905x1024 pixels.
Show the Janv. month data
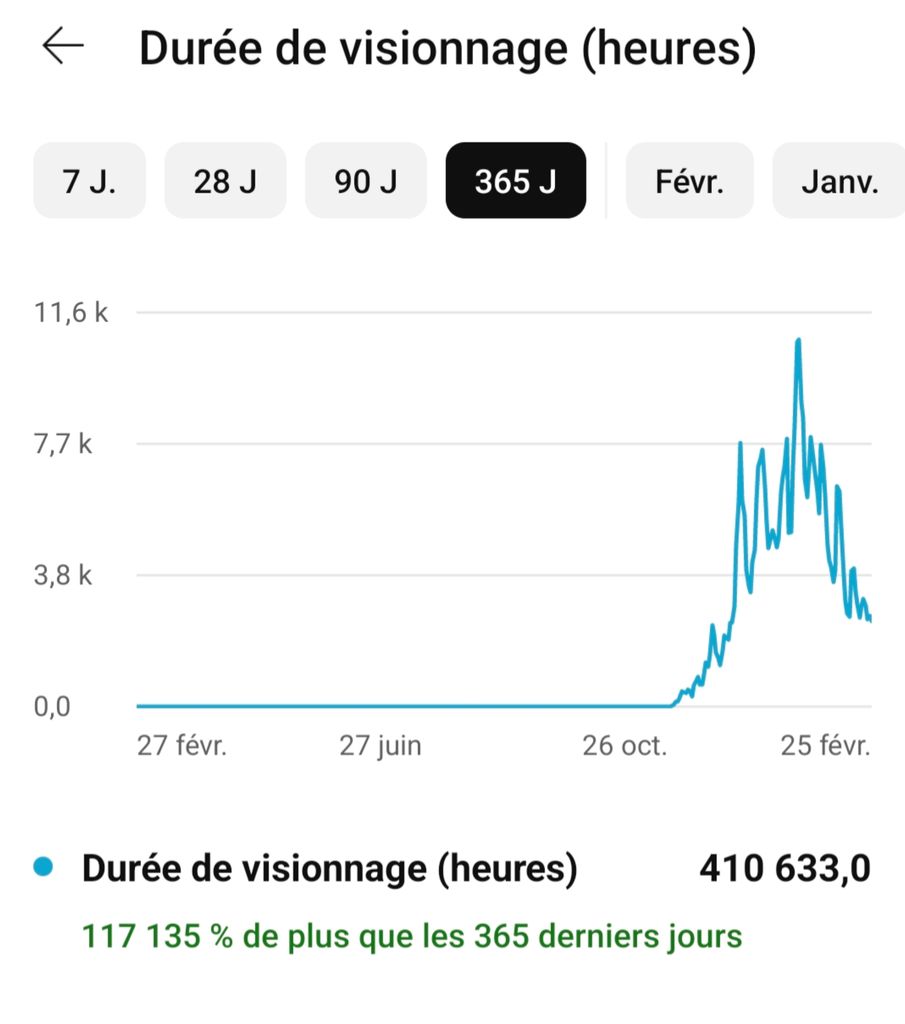pos(839,181)
